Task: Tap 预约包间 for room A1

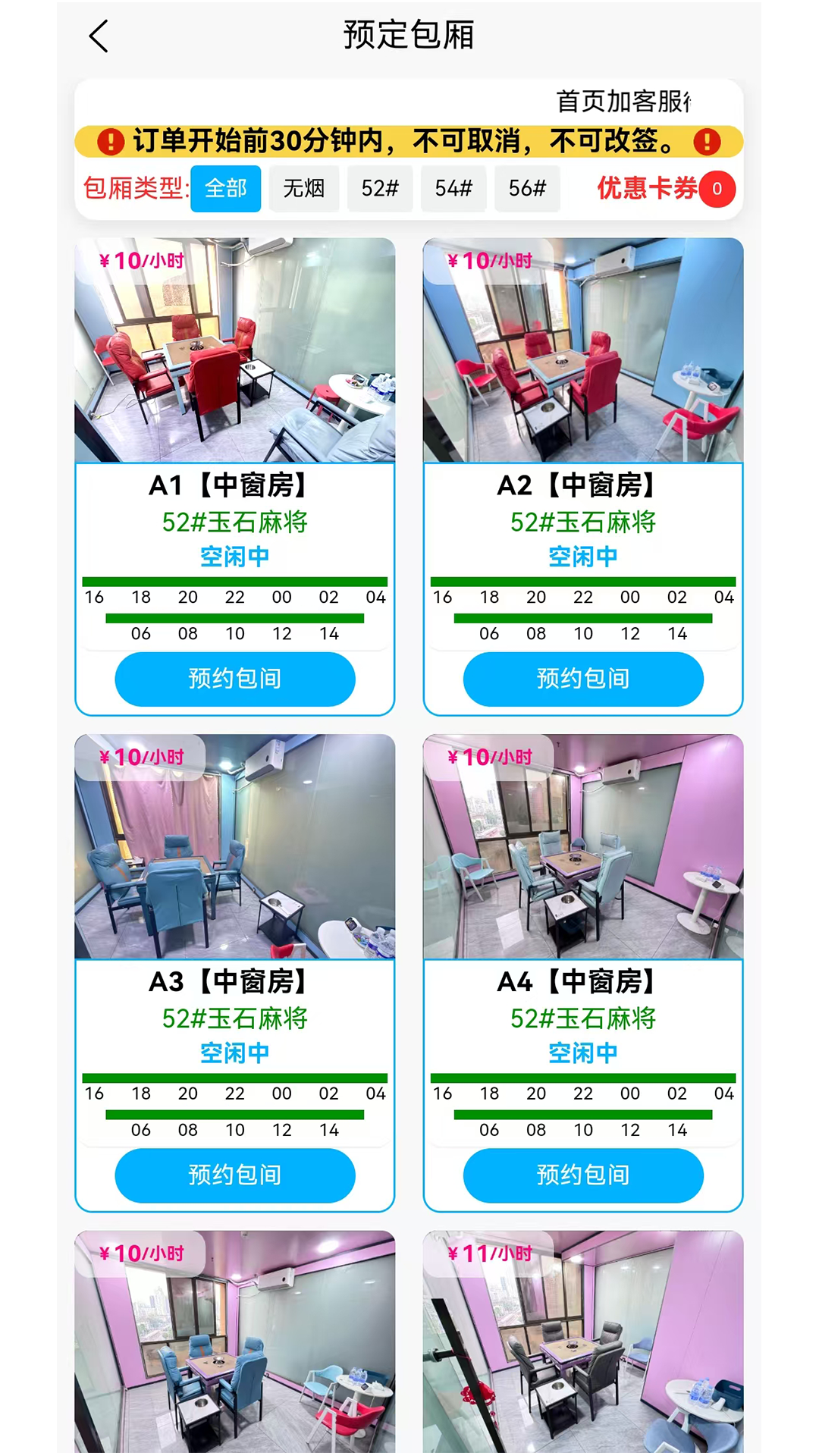Action: pos(235,679)
